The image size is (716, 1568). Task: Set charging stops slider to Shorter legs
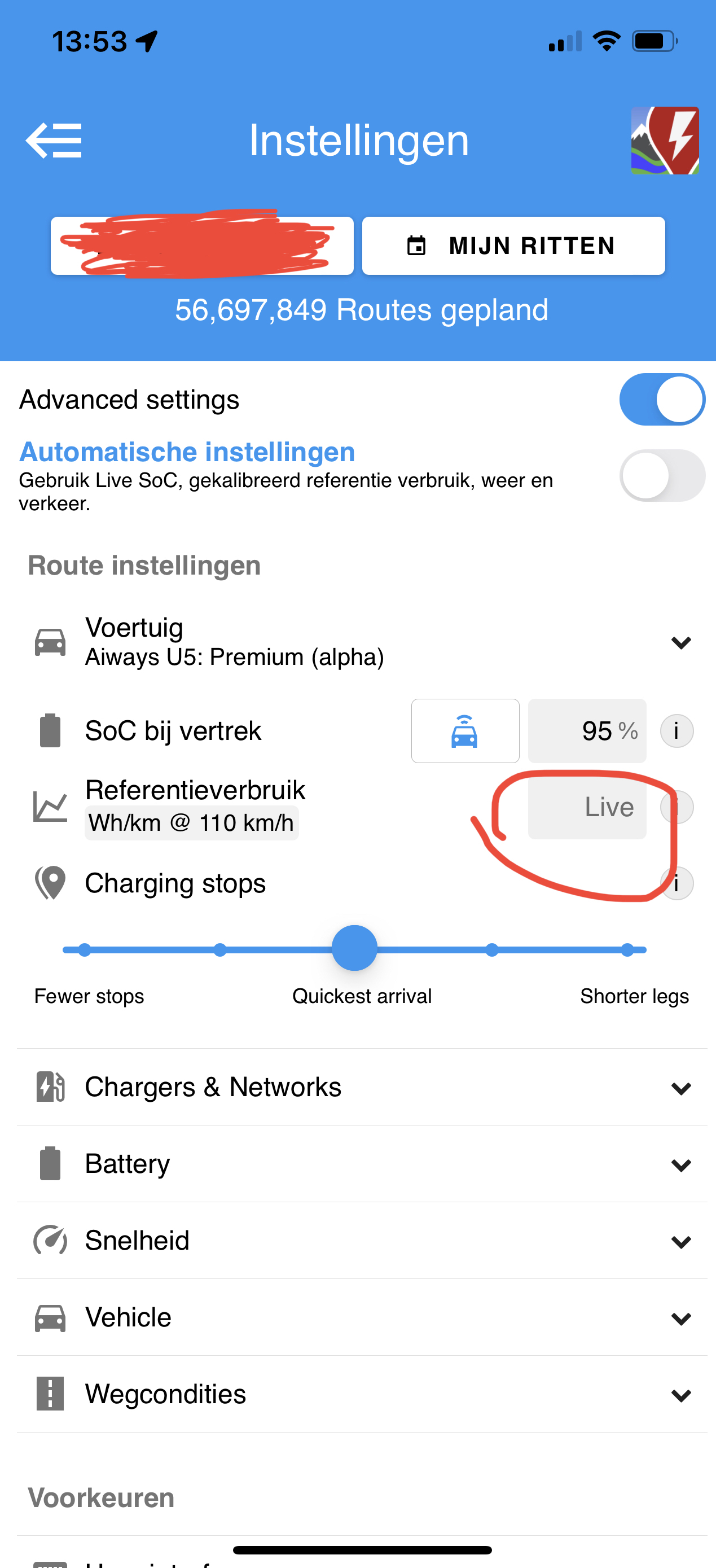coord(627,949)
